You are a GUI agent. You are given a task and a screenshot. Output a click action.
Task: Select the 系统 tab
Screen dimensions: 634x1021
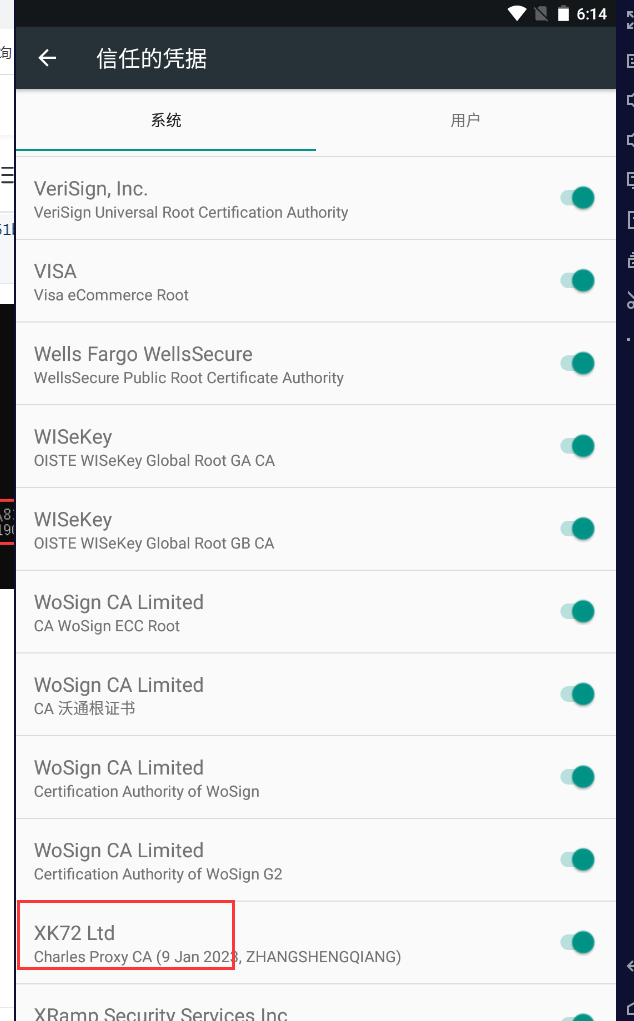tap(166, 120)
